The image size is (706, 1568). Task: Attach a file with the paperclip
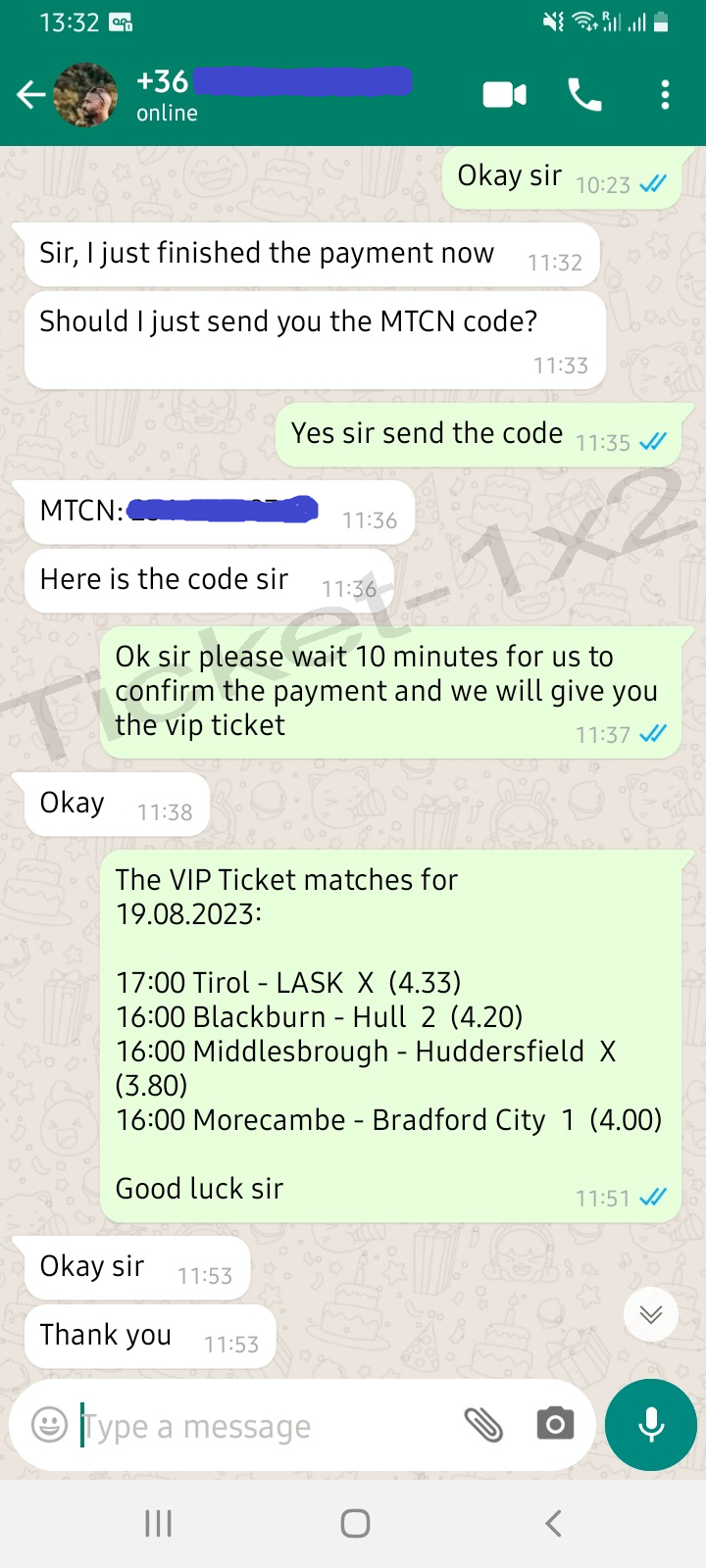[483, 1425]
